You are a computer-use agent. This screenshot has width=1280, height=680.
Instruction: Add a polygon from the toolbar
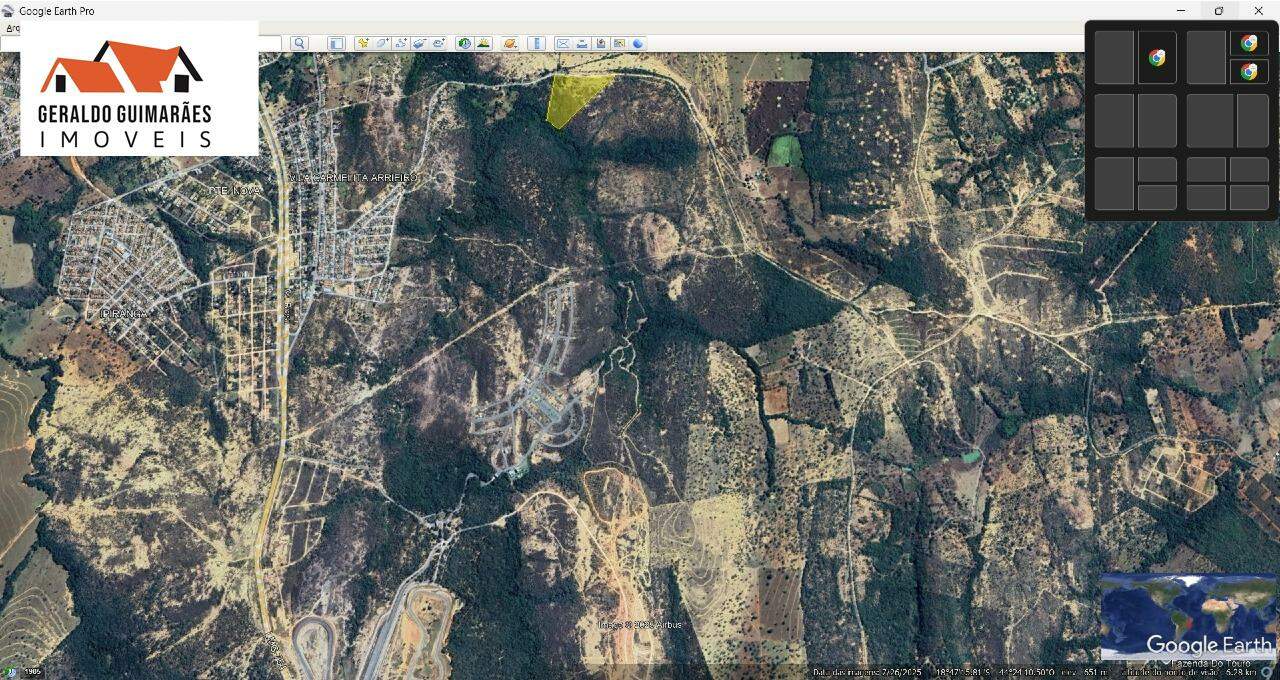point(382,43)
